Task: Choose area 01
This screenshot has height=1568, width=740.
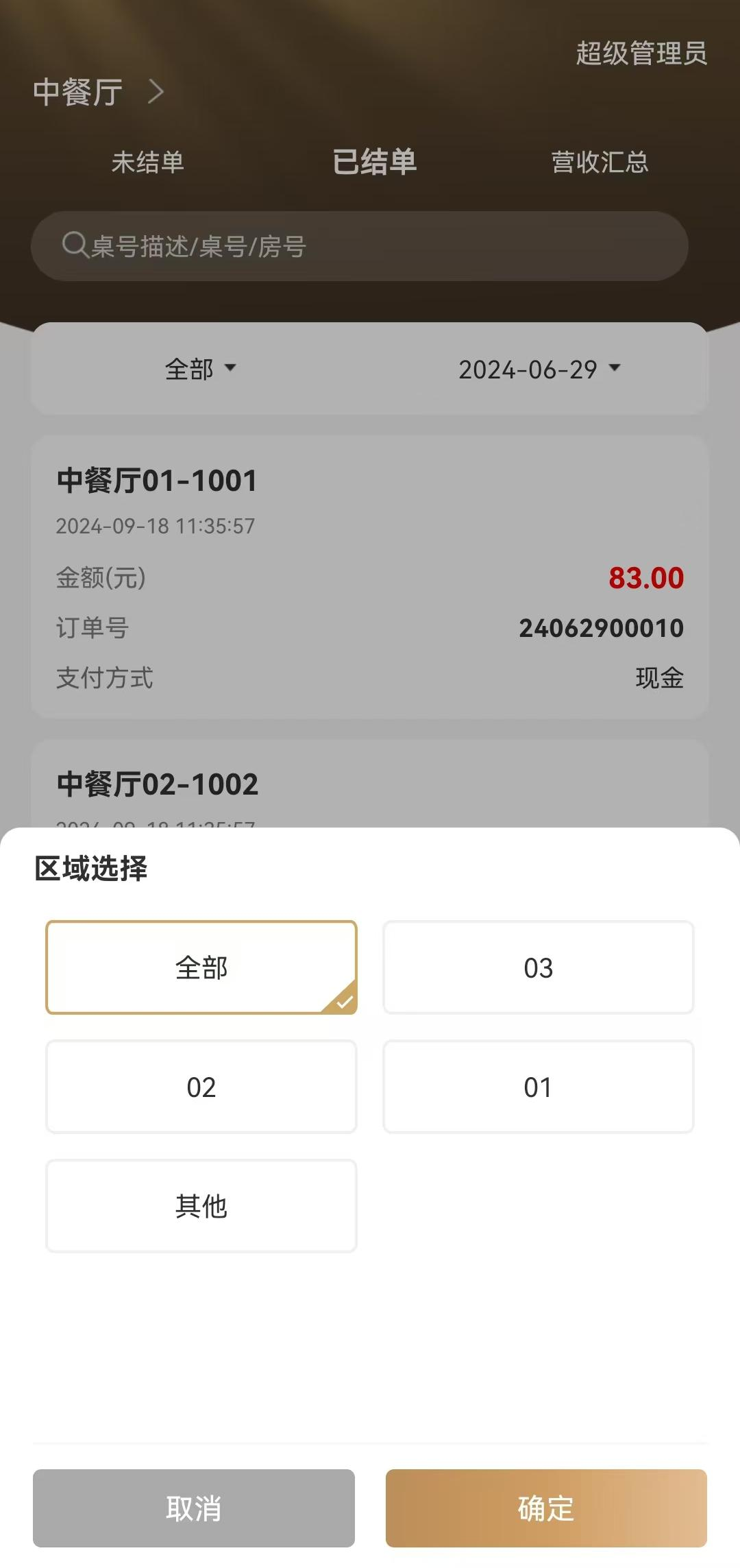Action: click(x=539, y=1087)
